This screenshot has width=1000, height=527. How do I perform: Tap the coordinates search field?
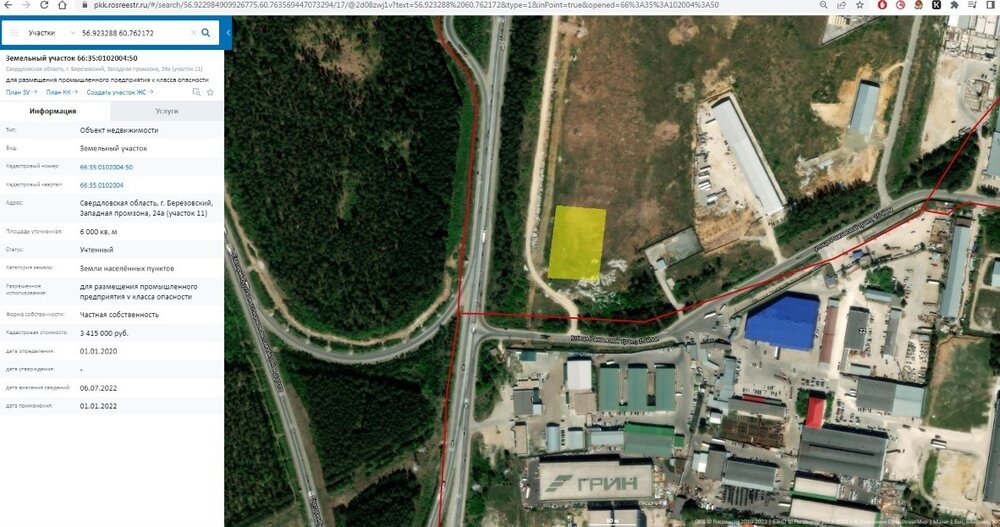pyautogui.click(x=130, y=33)
